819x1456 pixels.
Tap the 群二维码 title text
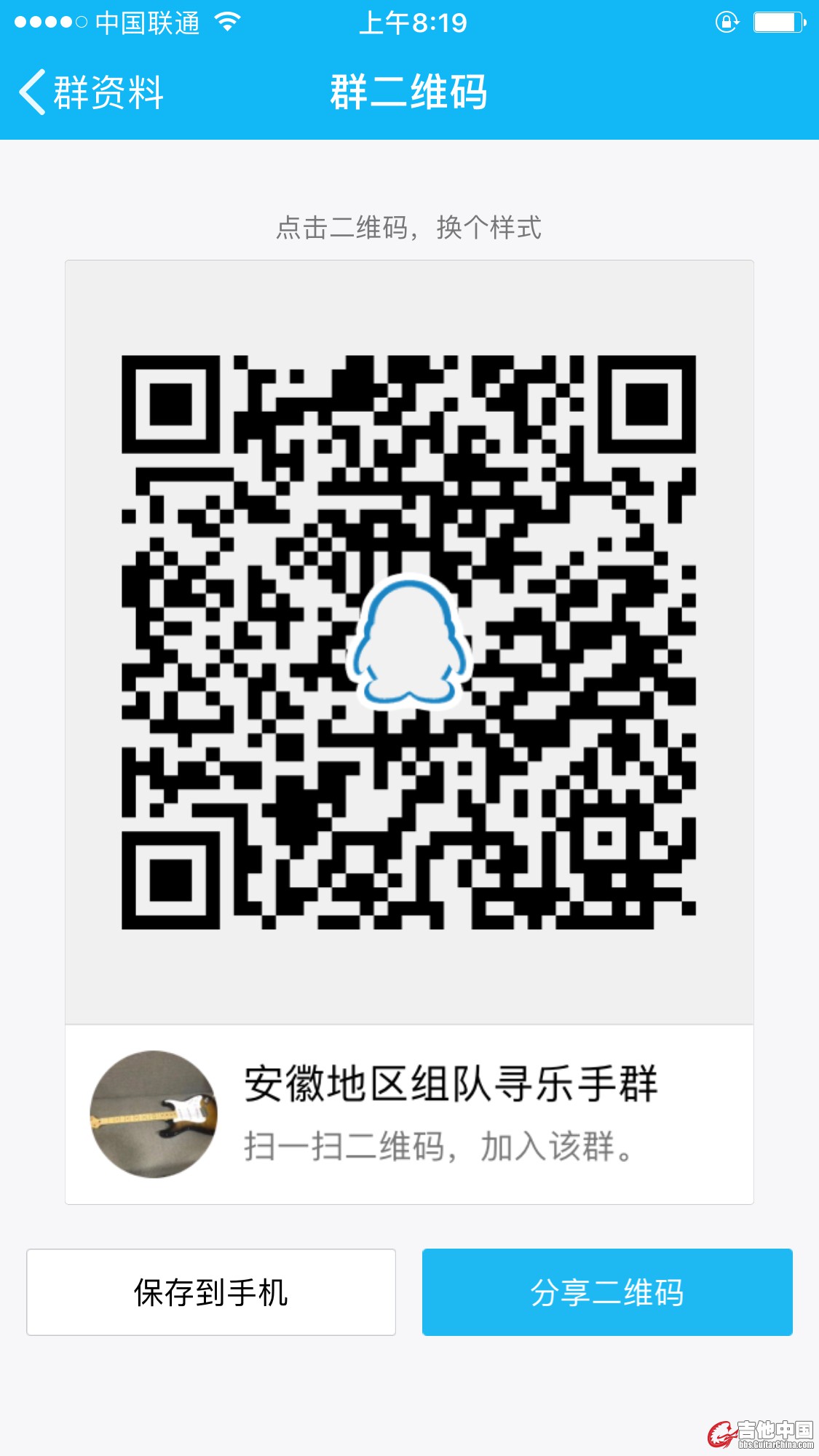(x=409, y=89)
